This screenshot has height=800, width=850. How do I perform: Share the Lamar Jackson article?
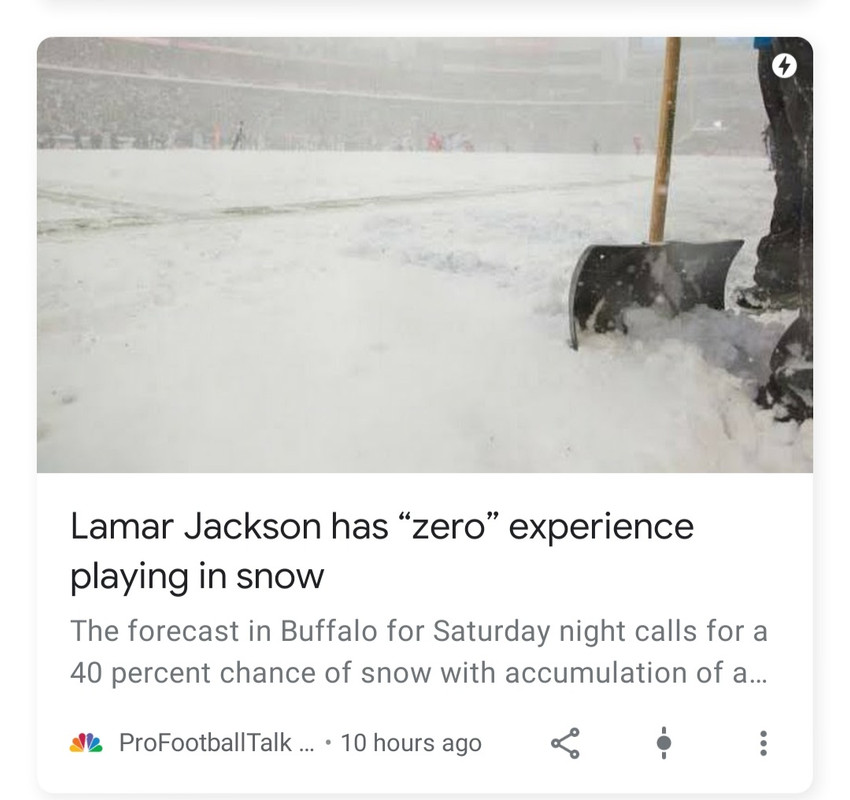(565, 743)
